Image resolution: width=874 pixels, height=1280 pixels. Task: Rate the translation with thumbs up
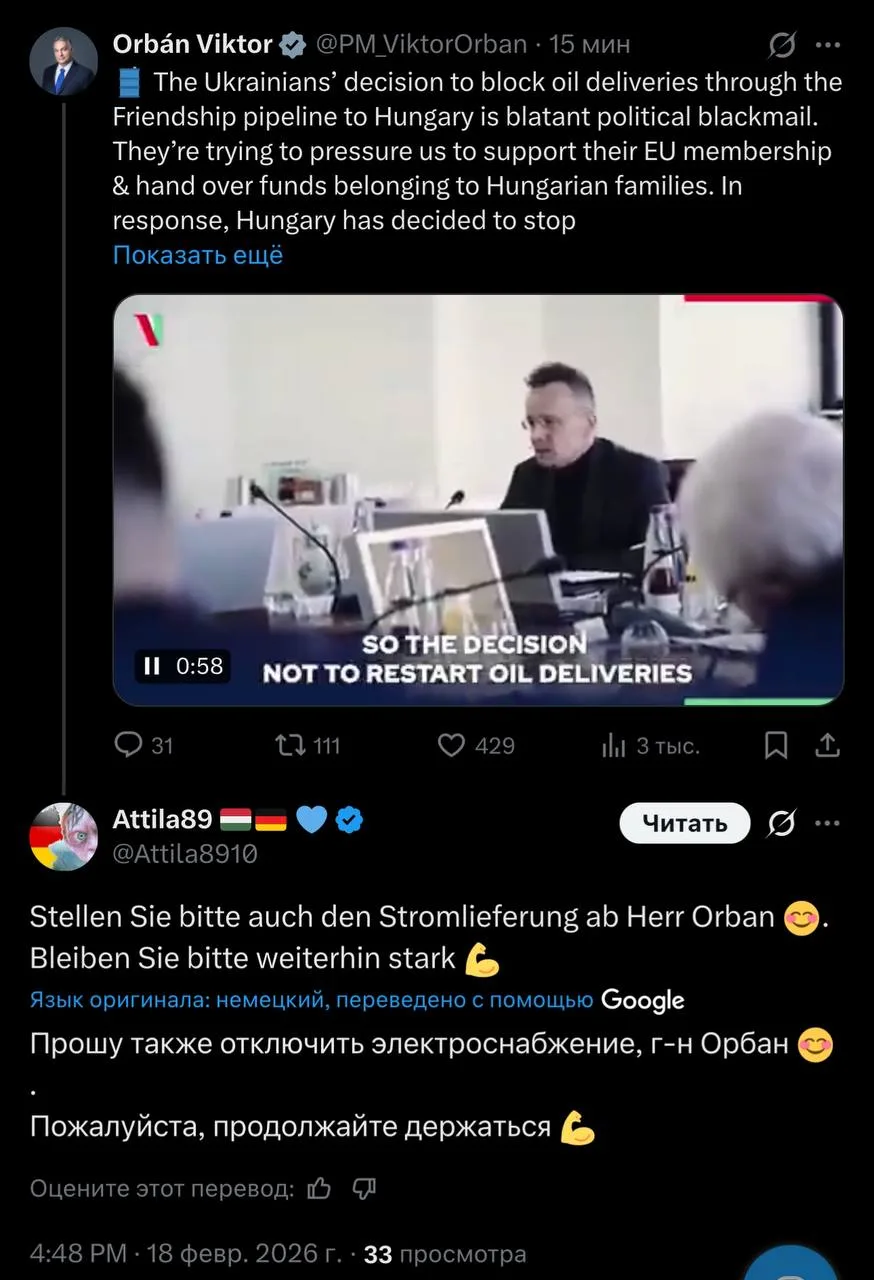coord(319,1188)
